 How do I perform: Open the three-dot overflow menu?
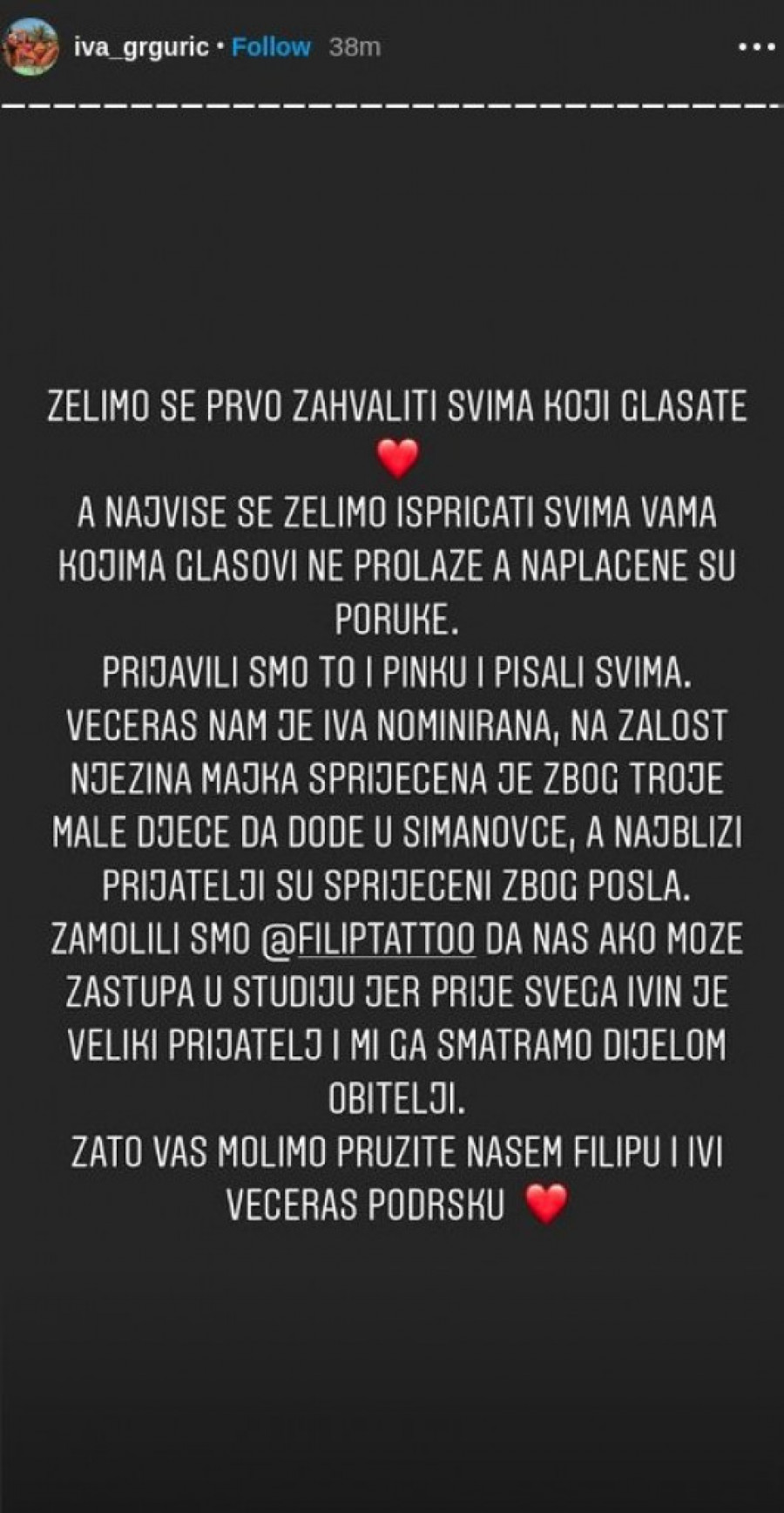[x=755, y=48]
